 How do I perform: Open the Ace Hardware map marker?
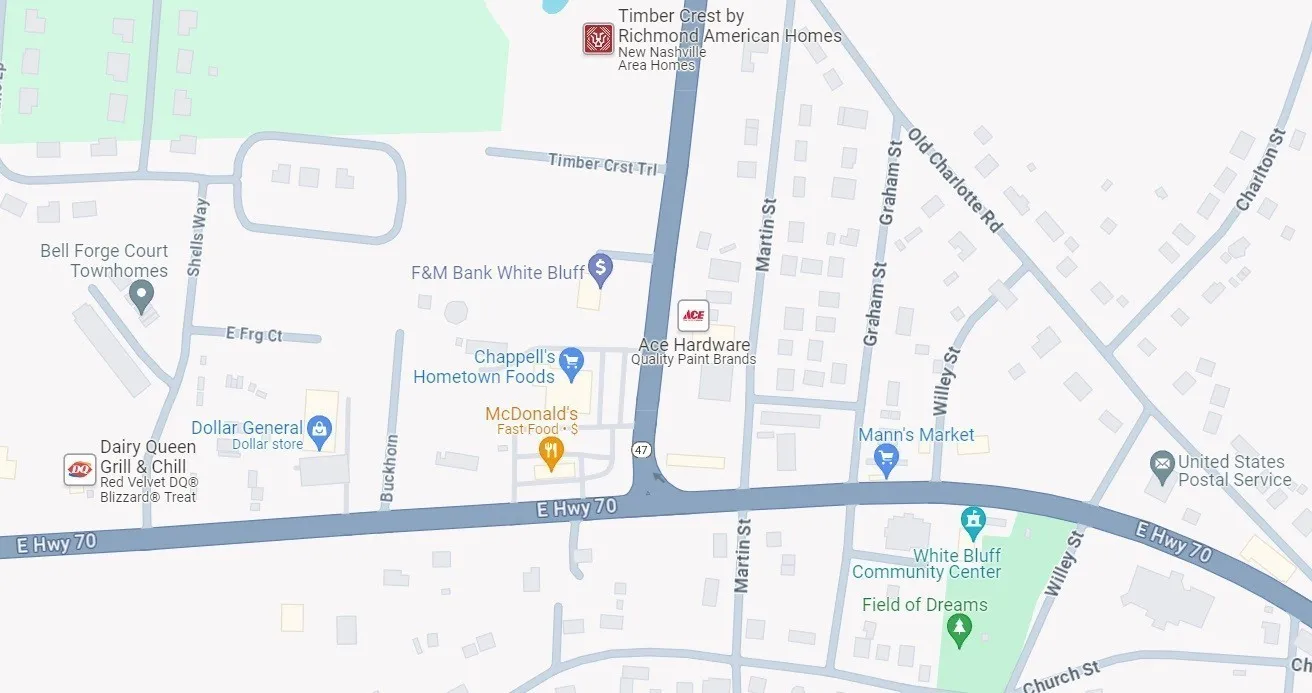[x=693, y=315]
